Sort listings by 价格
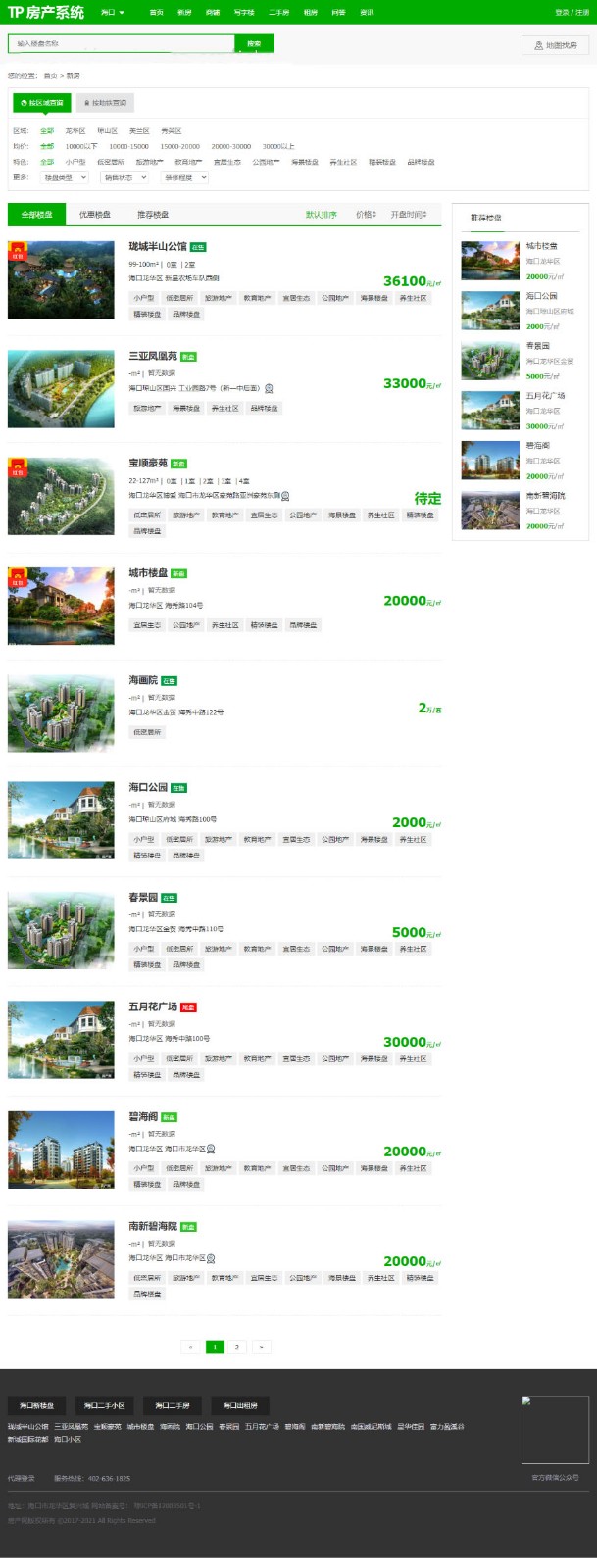 [365, 214]
